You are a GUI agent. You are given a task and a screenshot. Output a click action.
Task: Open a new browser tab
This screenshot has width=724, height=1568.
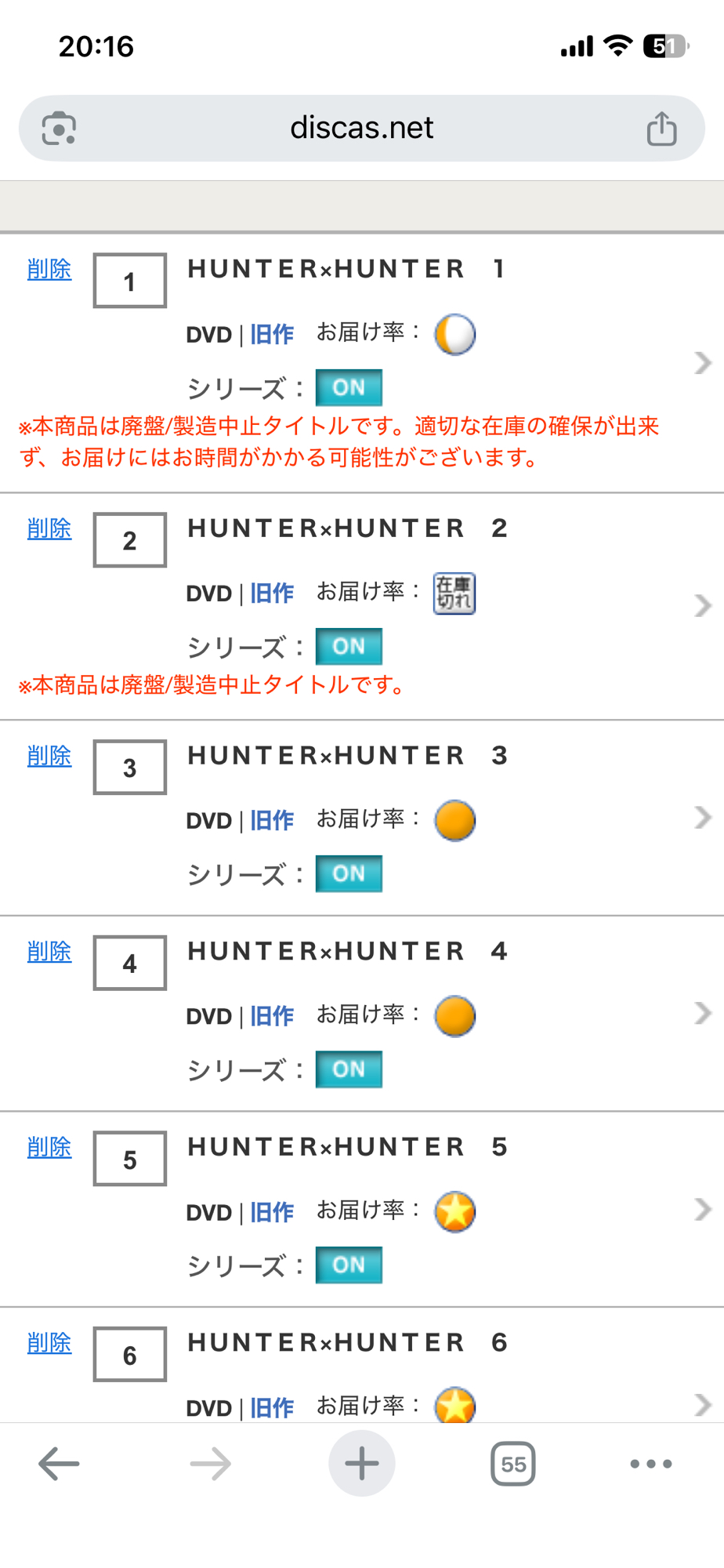click(361, 1464)
